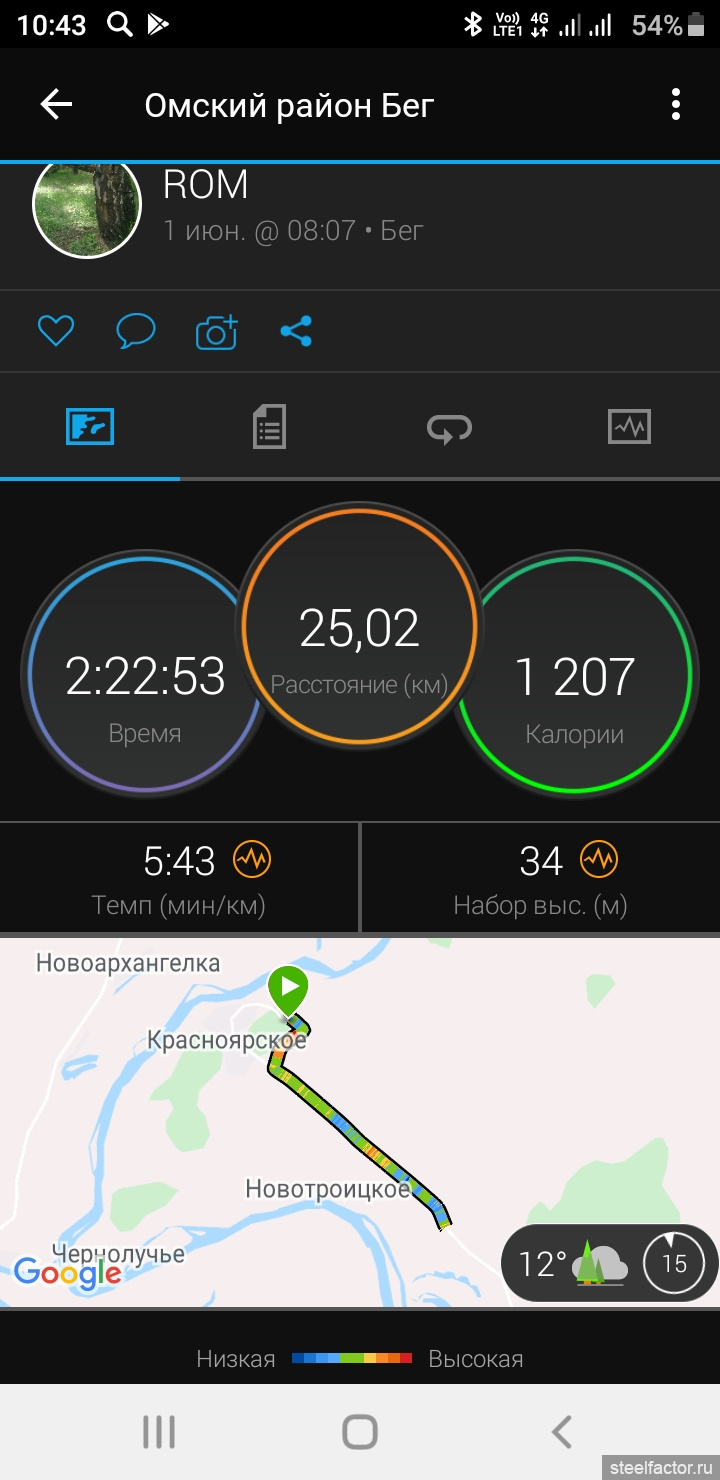Open the ROM profile picture
The image size is (720, 1480).
pos(87,205)
